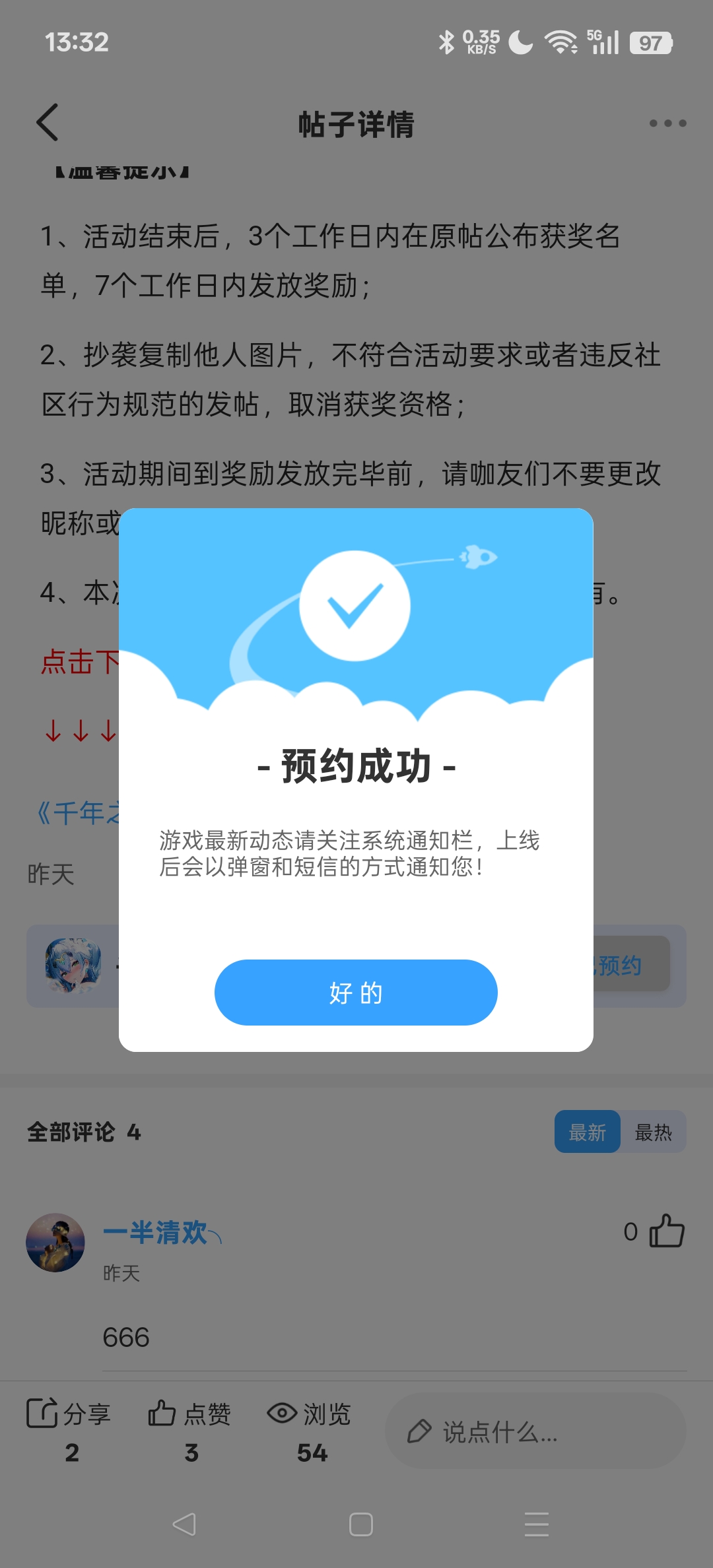Open the three-dot overflow menu
The image size is (713, 1568).
pyautogui.click(x=667, y=123)
